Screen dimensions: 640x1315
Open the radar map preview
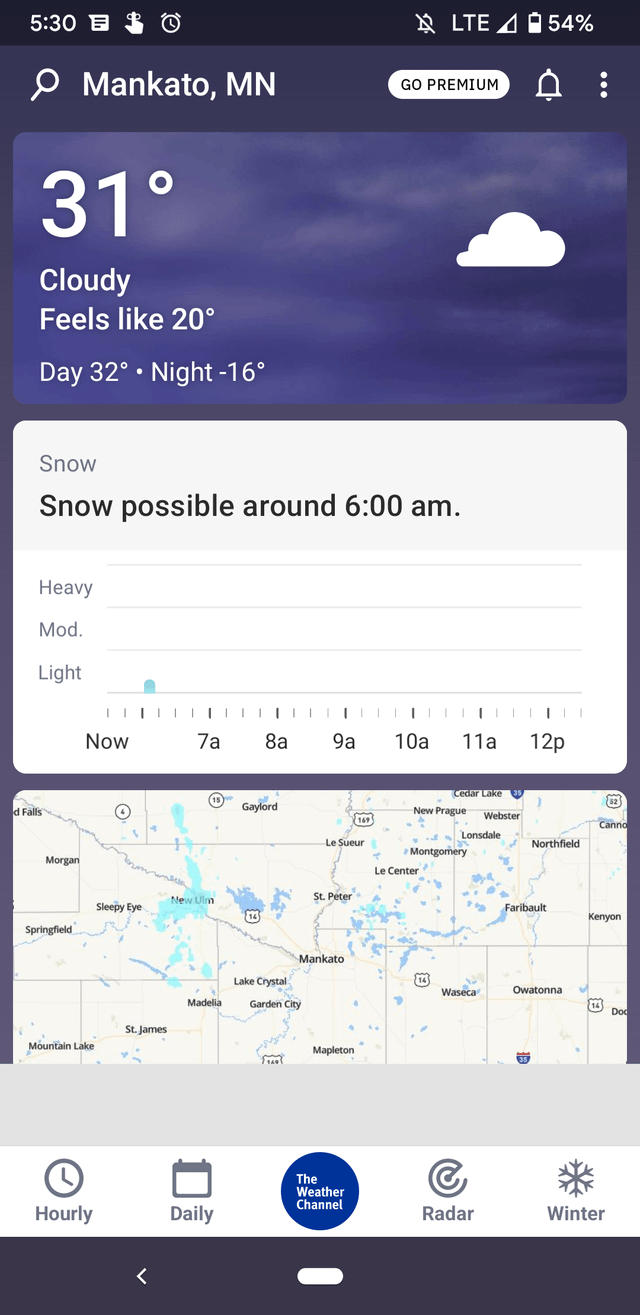pos(320,926)
